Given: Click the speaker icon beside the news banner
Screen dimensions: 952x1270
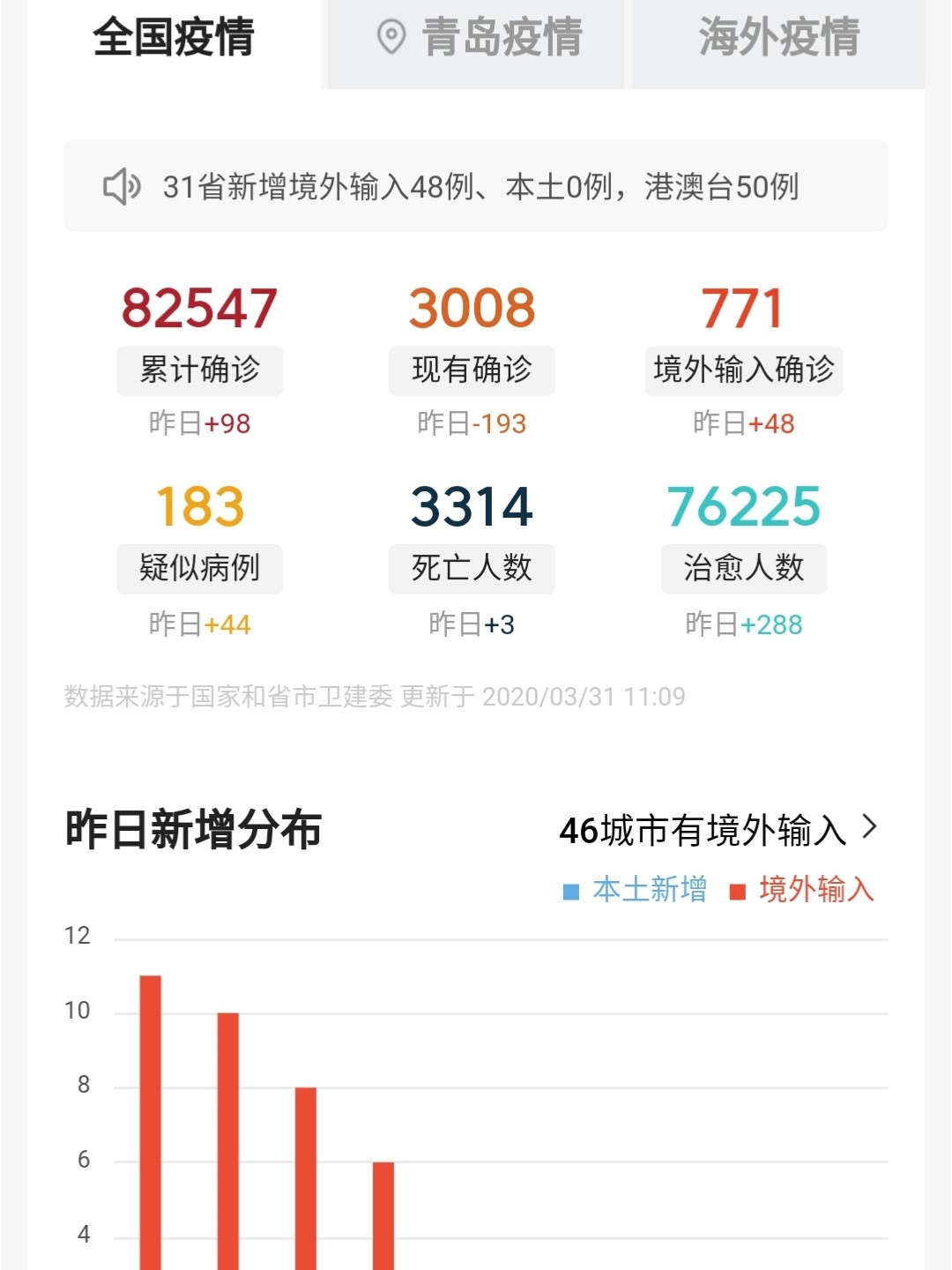Looking at the screenshot, I should coord(123,185).
